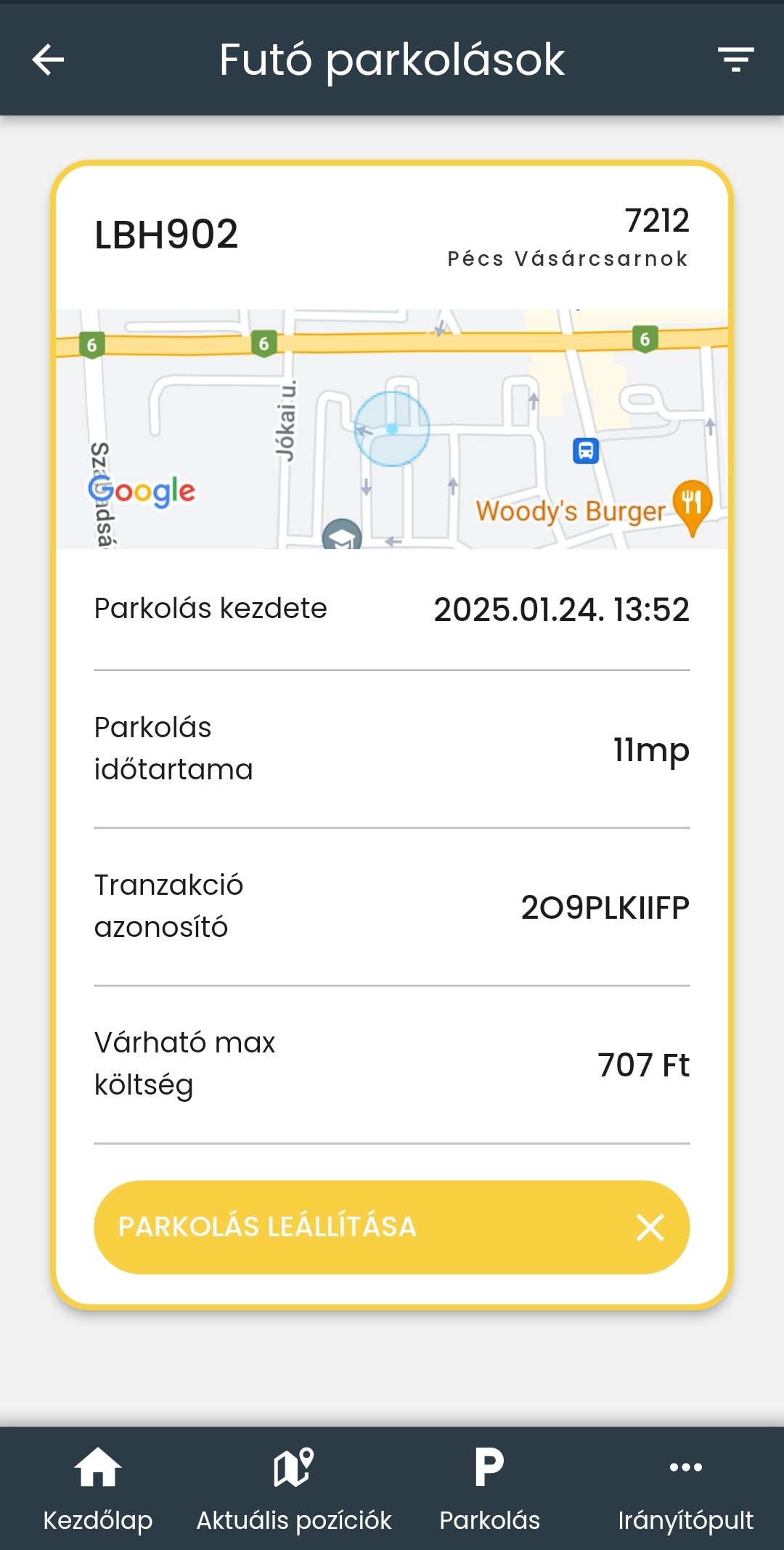Viewport: 784px width, 1550px height.
Task: Stop parking with Parkolás leállítása button
Action: tap(391, 1227)
